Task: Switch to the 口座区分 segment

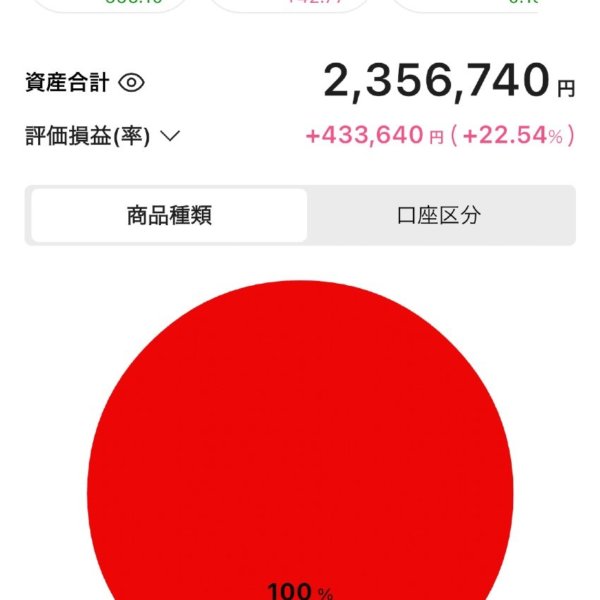Action: [439, 215]
